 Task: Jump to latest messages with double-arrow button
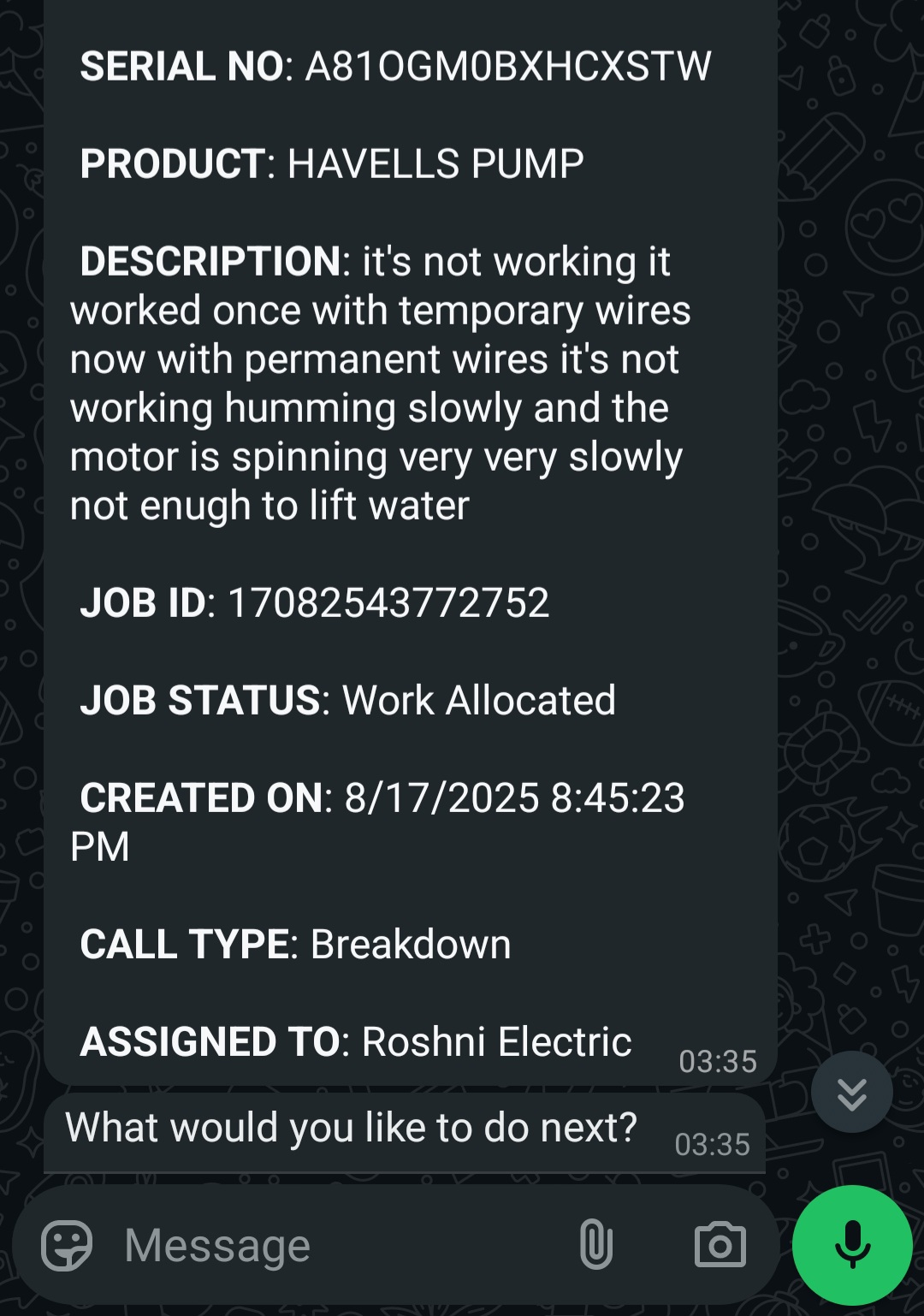pos(851,1093)
